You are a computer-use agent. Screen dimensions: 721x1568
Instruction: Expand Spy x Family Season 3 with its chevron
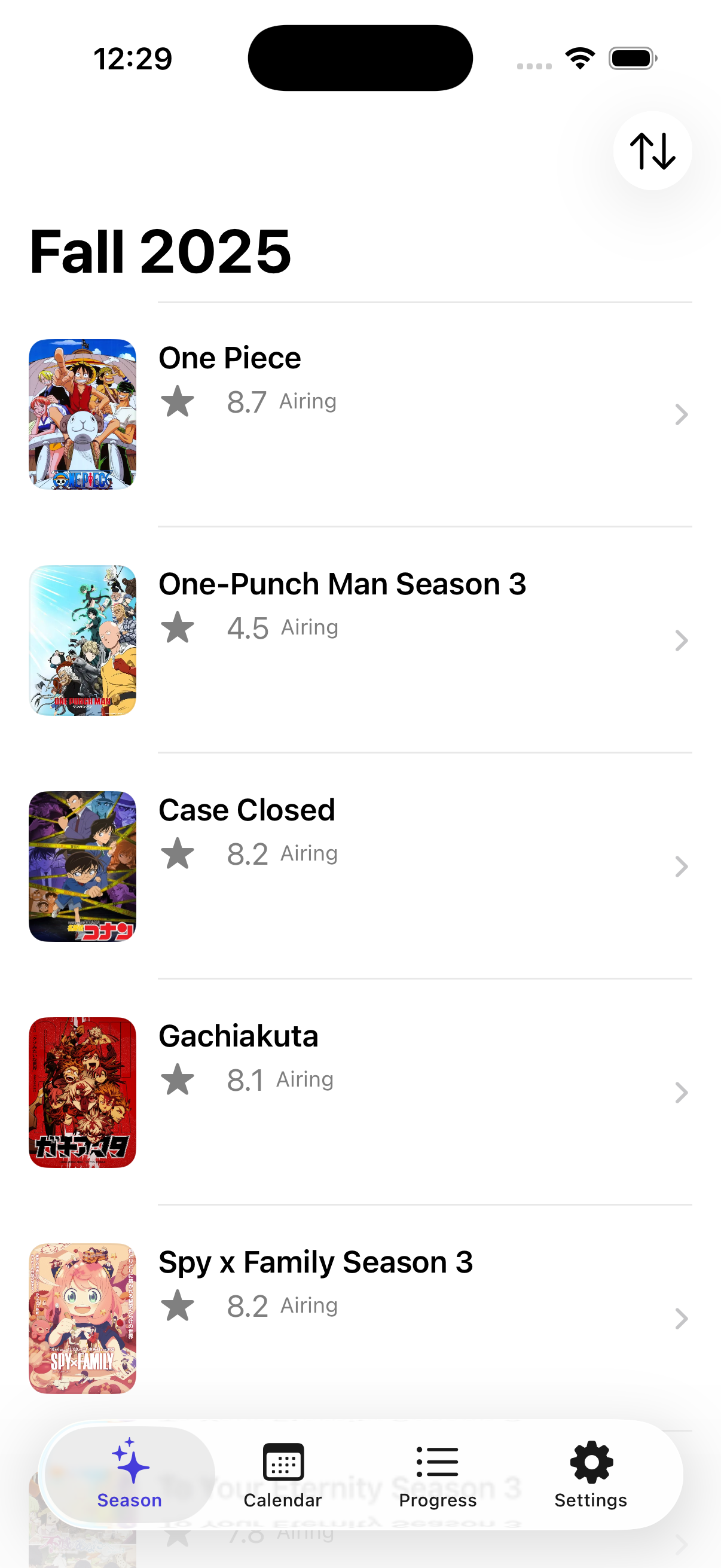682,1319
